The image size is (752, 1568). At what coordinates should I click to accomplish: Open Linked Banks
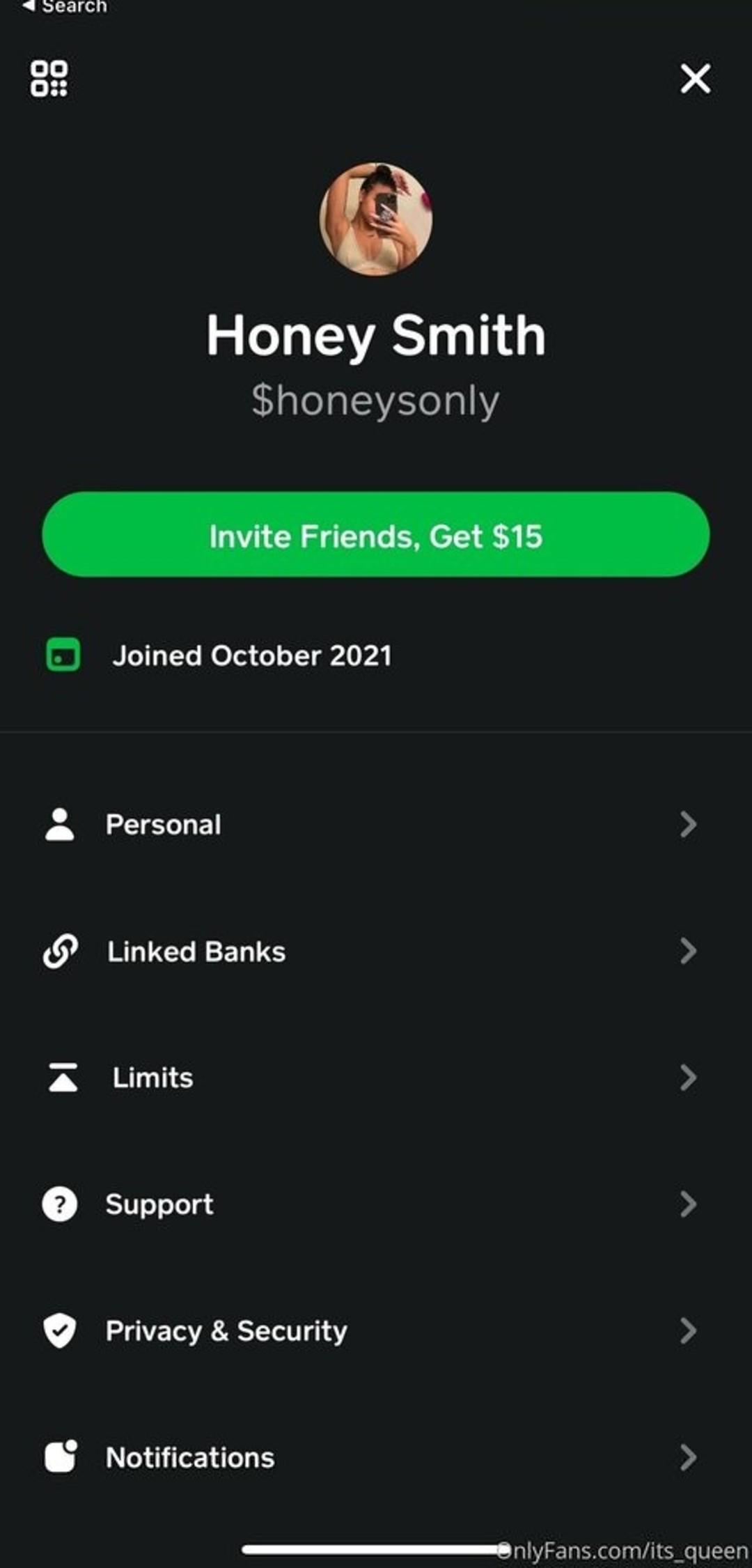coord(376,952)
